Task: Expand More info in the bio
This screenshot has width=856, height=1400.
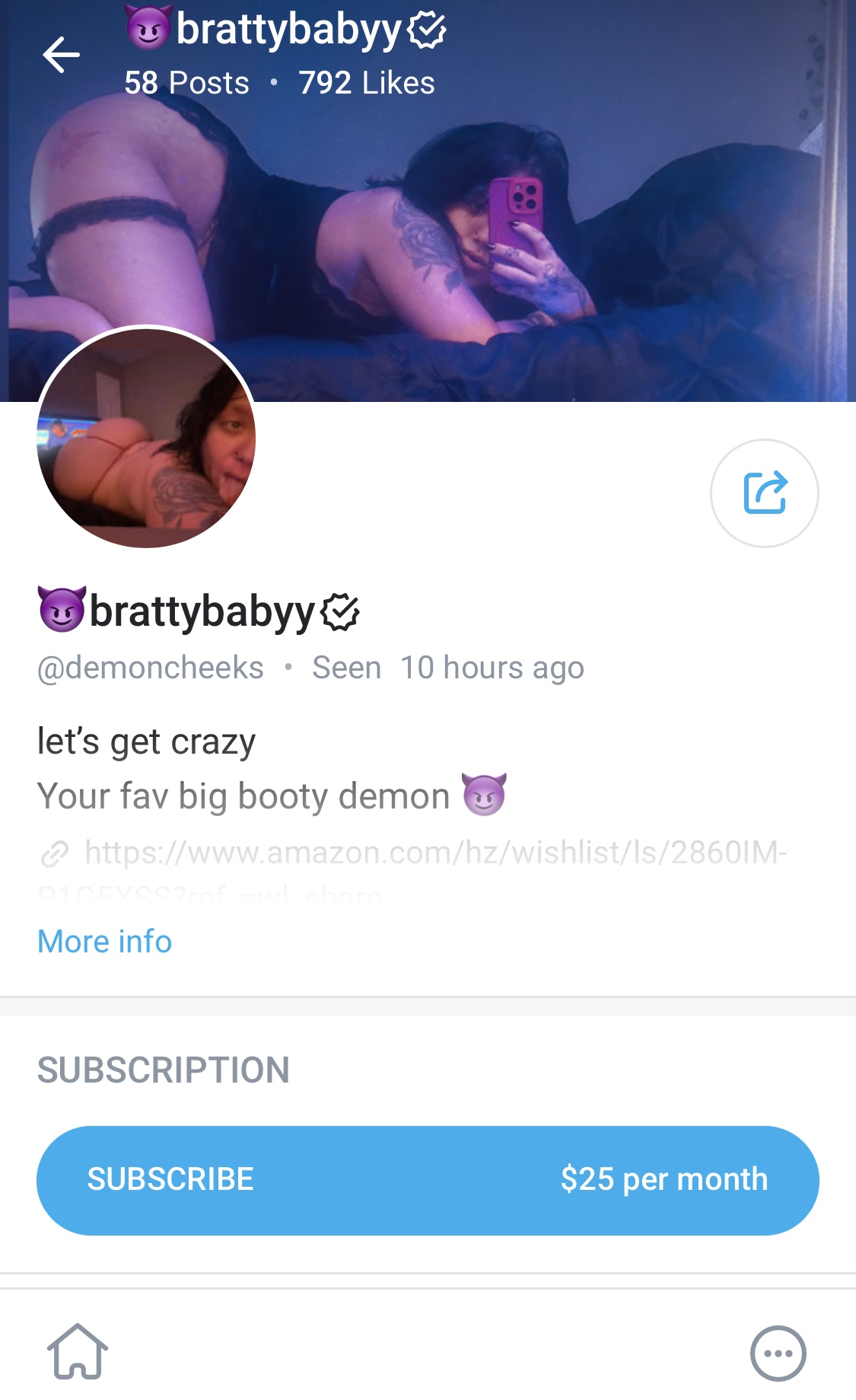Action: (105, 942)
